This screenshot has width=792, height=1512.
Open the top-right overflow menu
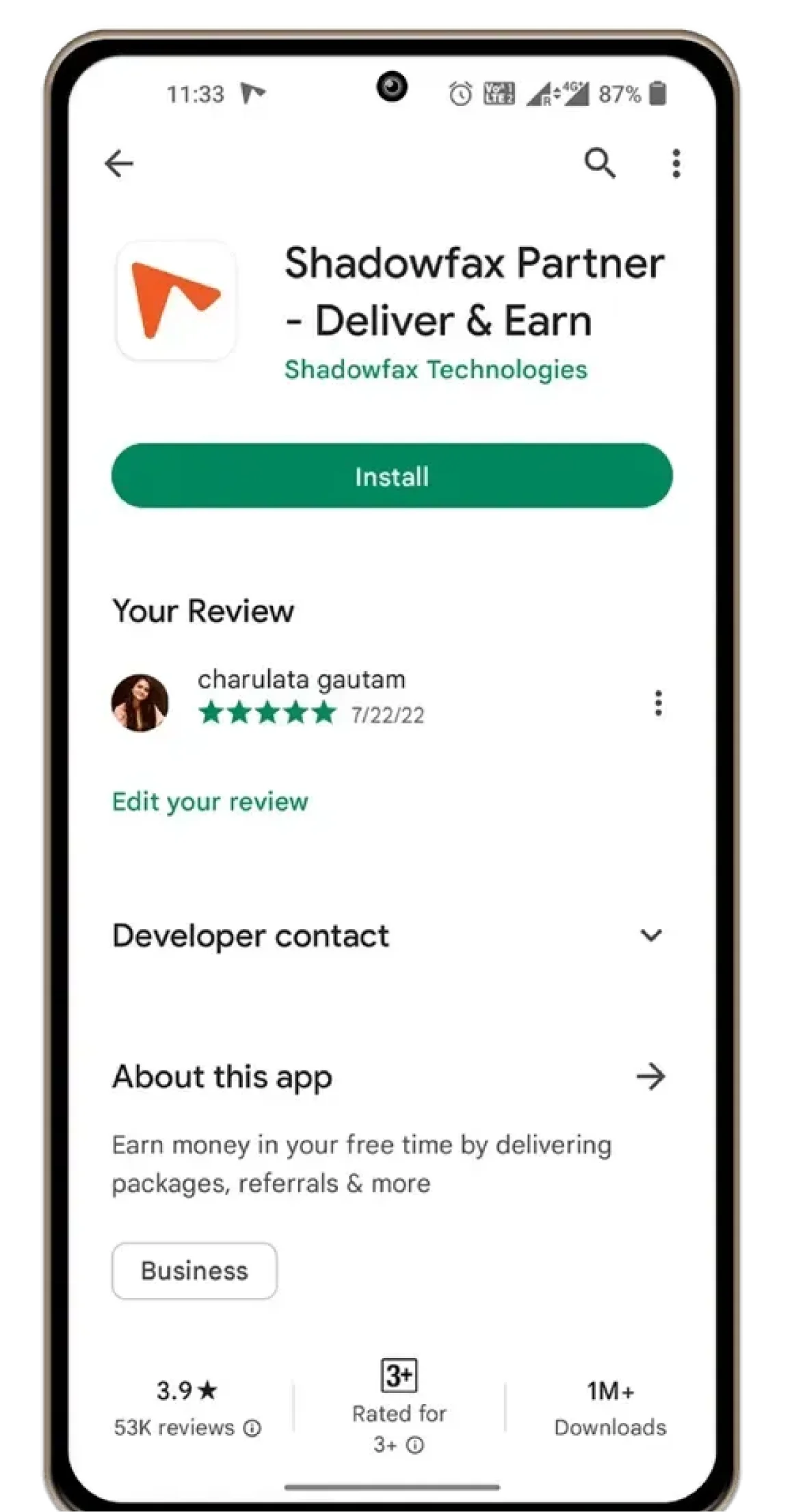point(676,164)
